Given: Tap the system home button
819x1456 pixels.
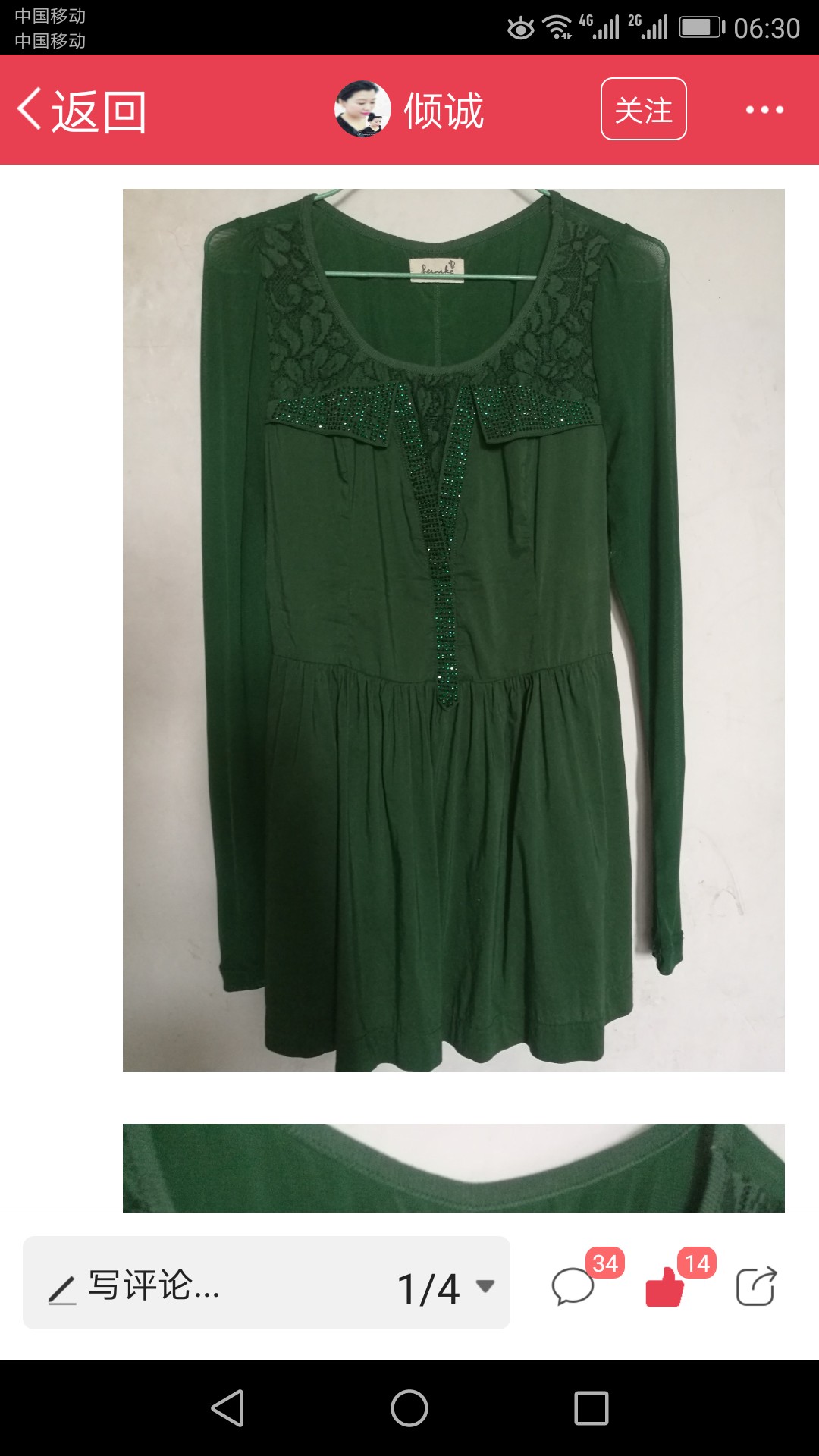Looking at the screenshot, I should [409, 1408].
